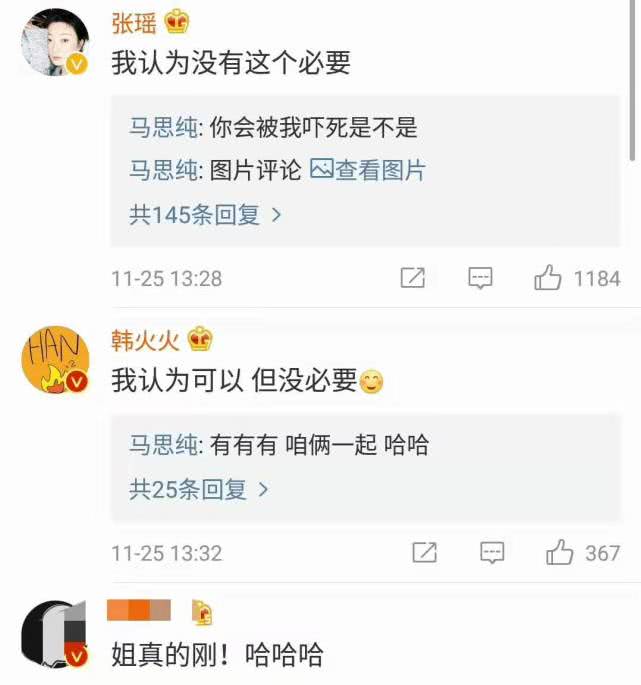Screen dimensions: 641x685
Task: Open 张瑶's profile avatar
Action: point(55,43)
